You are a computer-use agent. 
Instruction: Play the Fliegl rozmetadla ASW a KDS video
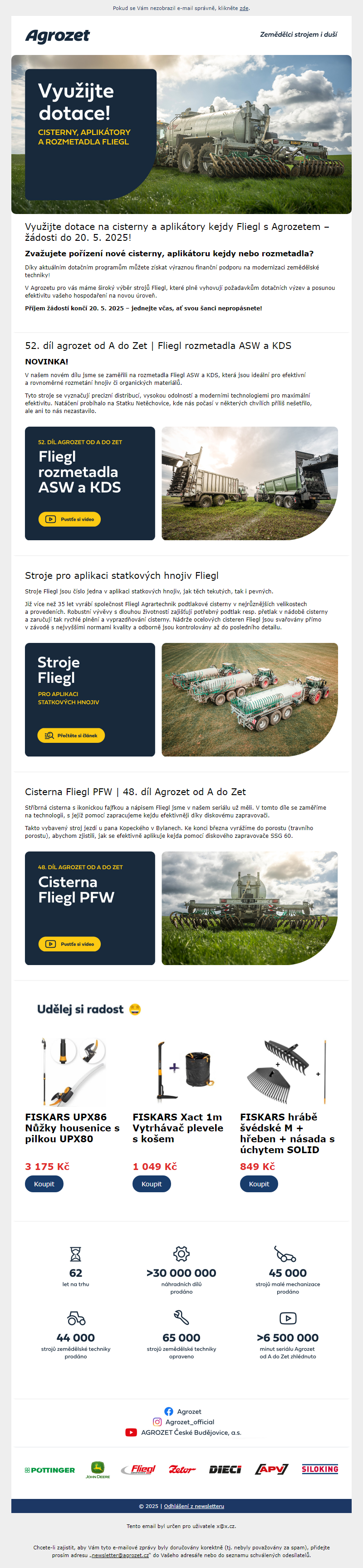pos(69,519)
